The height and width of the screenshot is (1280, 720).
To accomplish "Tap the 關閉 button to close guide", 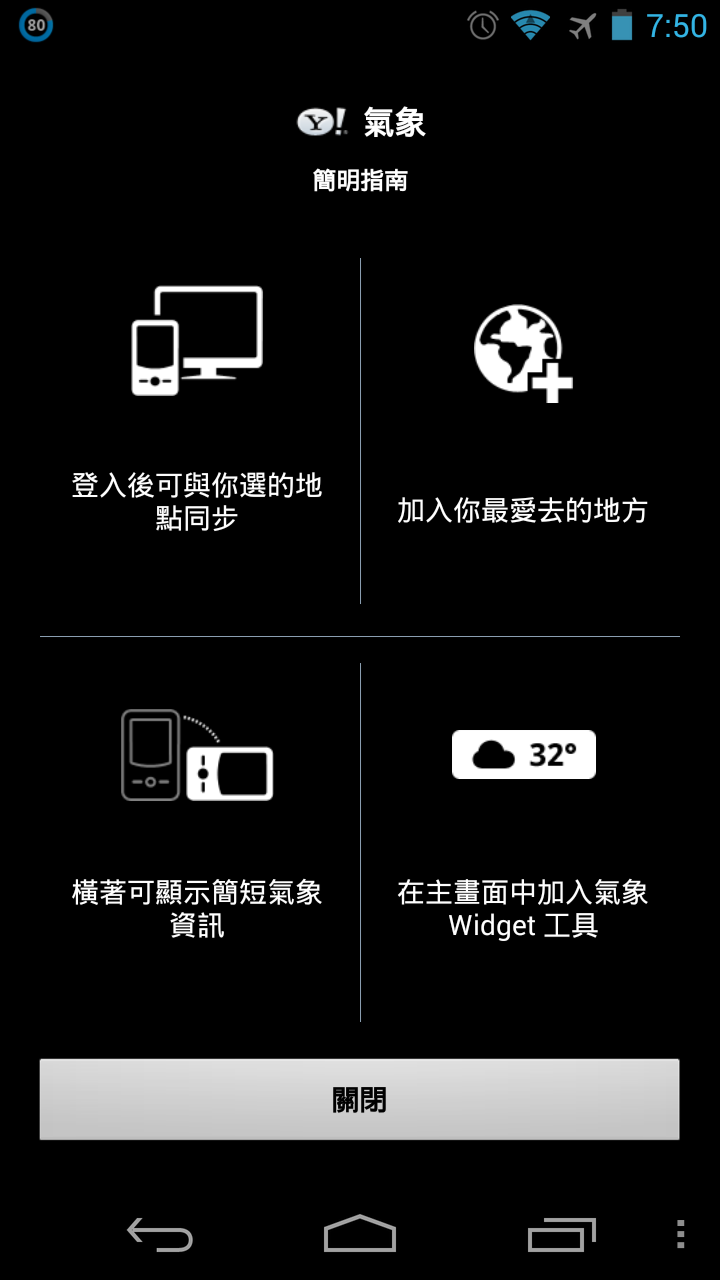I will point(359,1099).
